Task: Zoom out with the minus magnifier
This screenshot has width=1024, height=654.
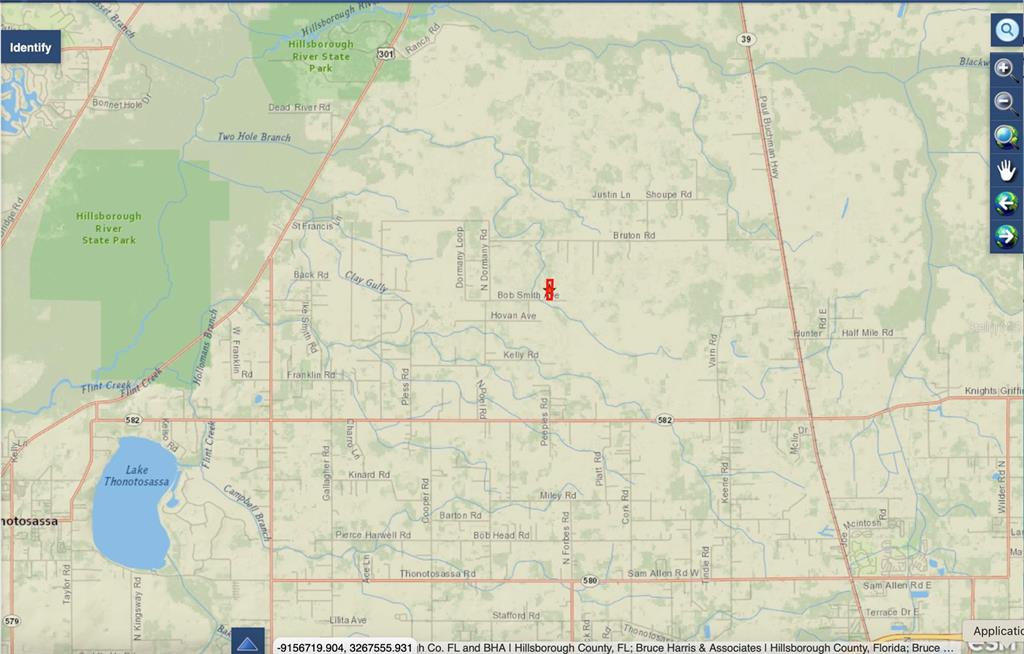Action: tap(1006, 102)
